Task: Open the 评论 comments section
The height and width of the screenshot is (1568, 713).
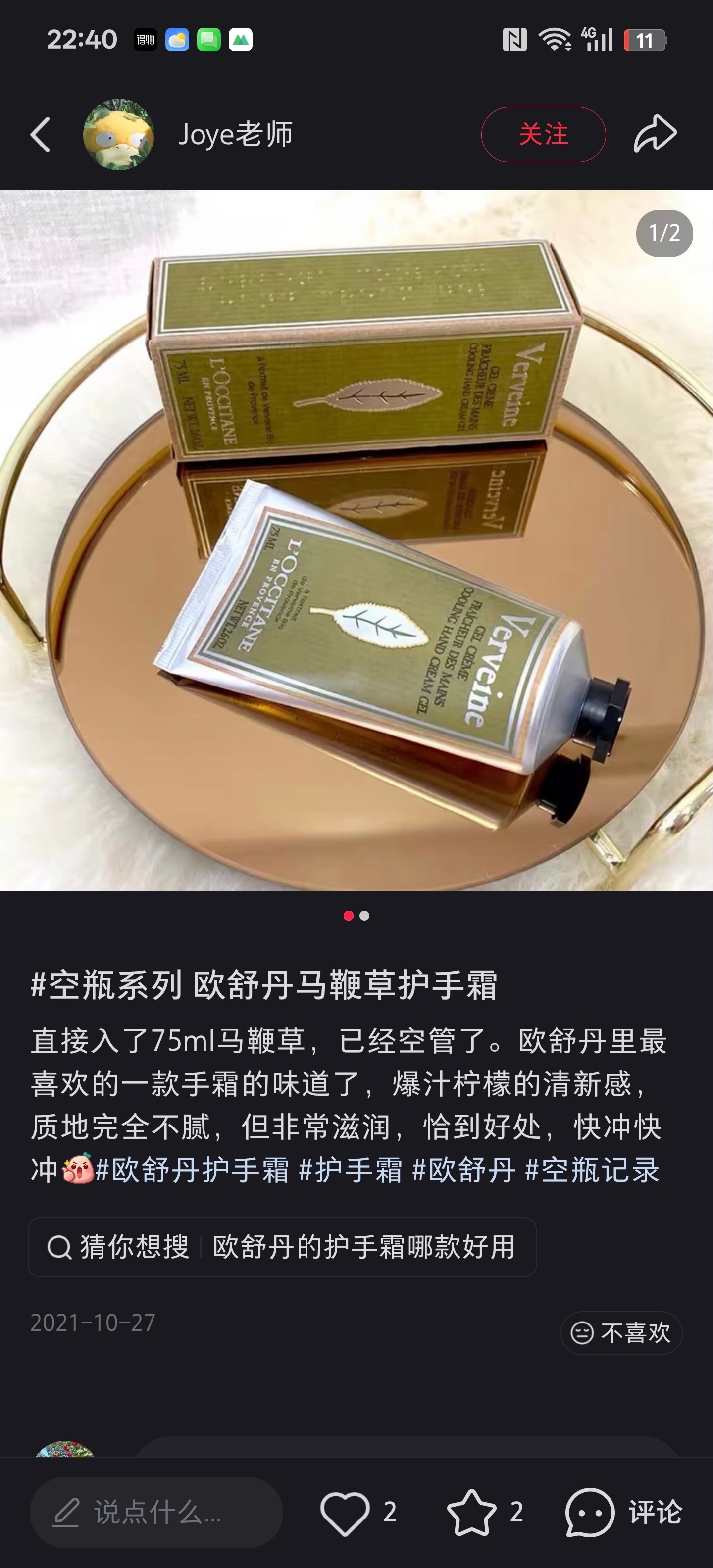Action: (x=623, y=1513)
